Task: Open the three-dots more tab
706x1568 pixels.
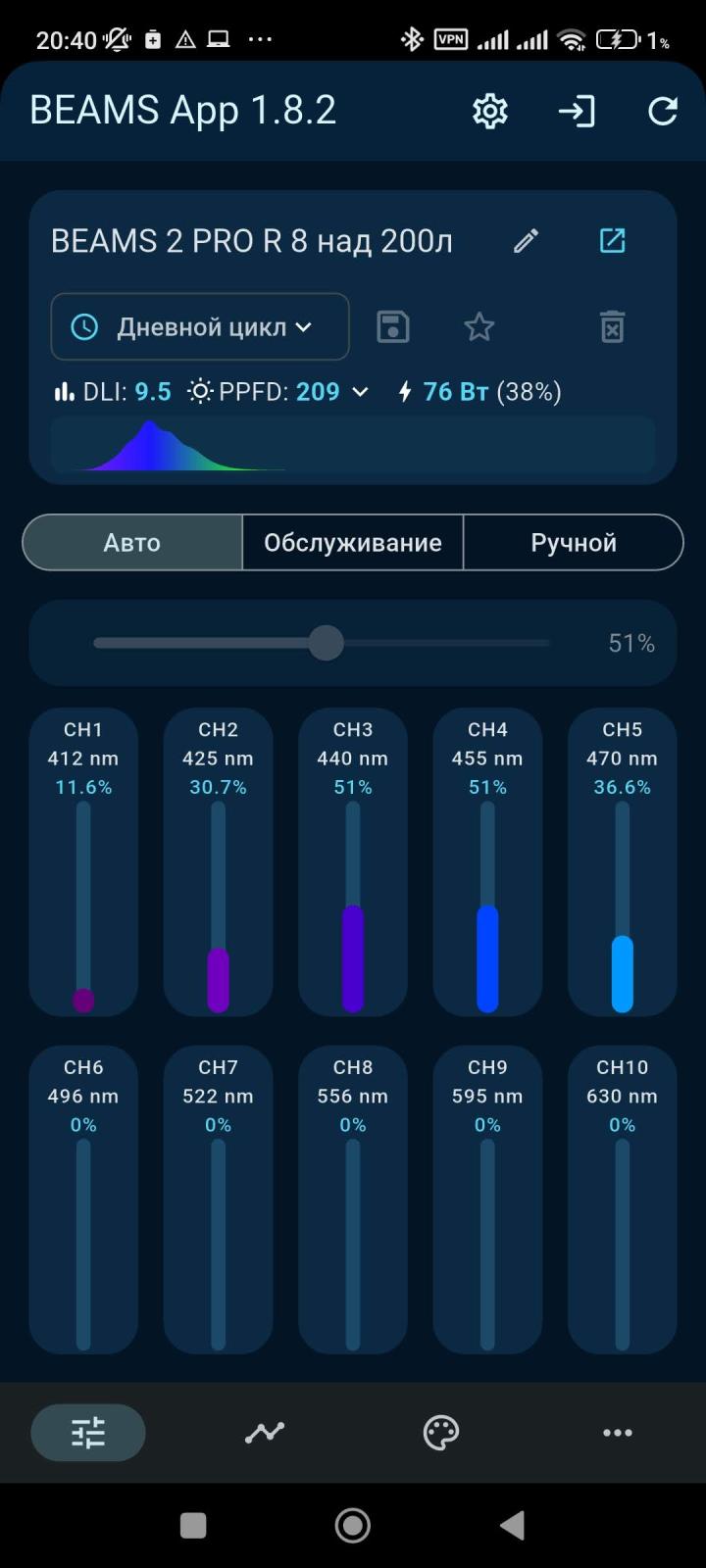Action: pos(618,1433)
